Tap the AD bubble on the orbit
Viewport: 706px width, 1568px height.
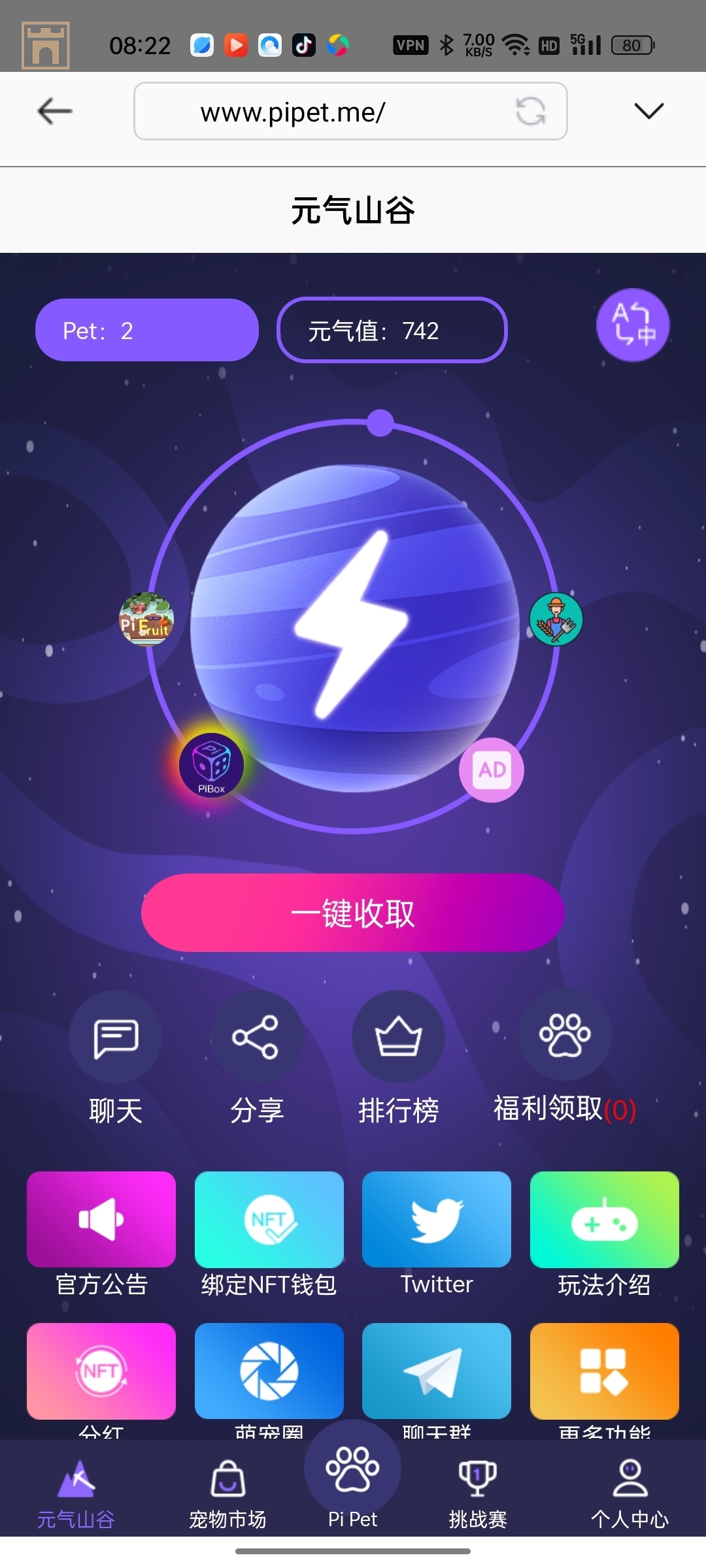[492, 770]
